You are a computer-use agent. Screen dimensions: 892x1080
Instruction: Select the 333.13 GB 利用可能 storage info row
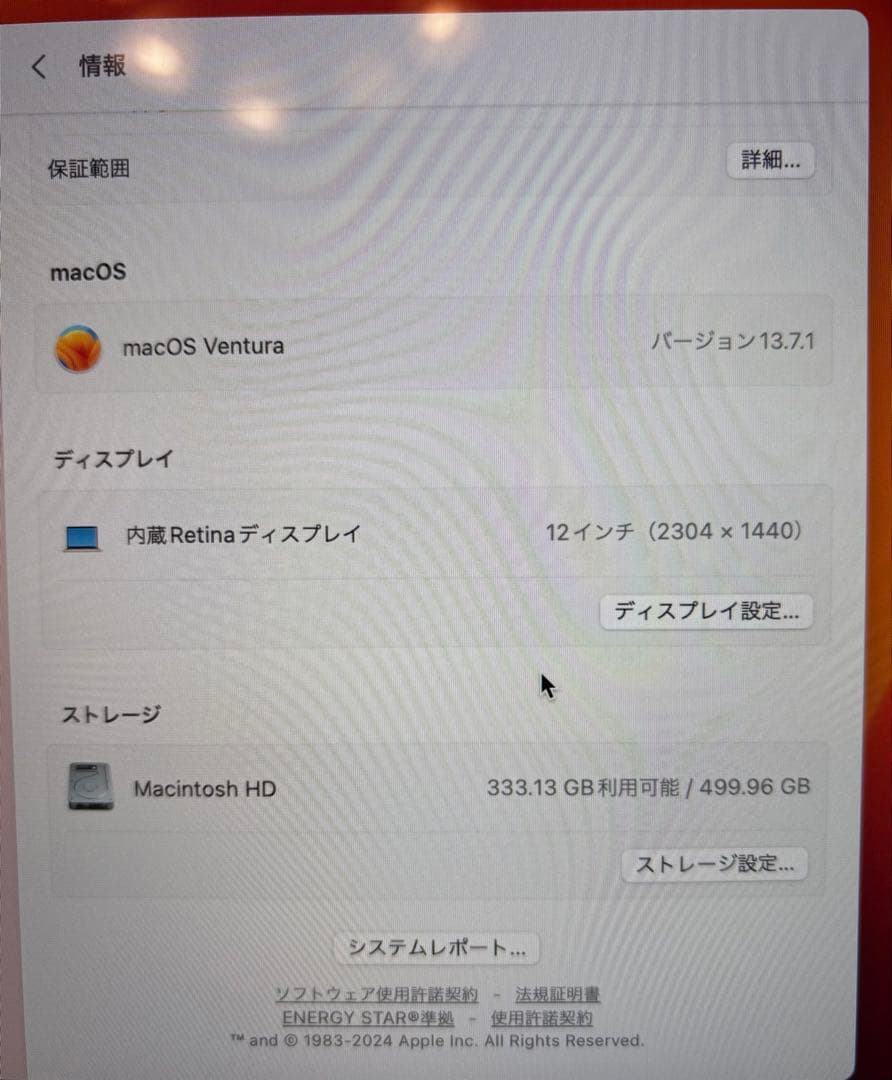click(649, 787)
